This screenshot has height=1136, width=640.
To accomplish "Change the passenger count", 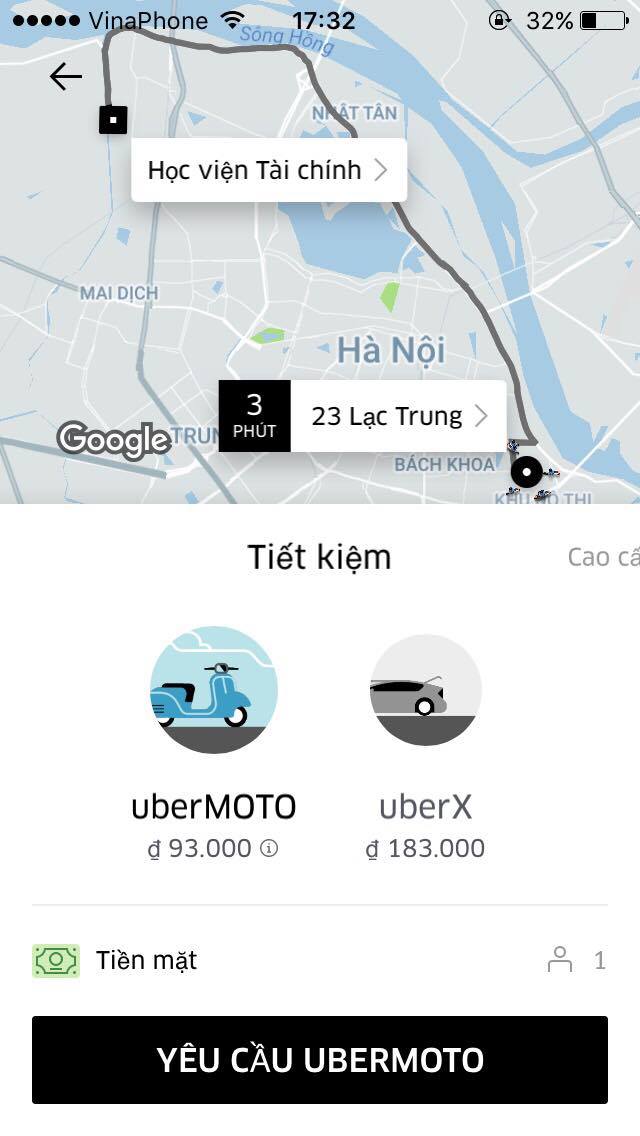I will coord(577,961).
